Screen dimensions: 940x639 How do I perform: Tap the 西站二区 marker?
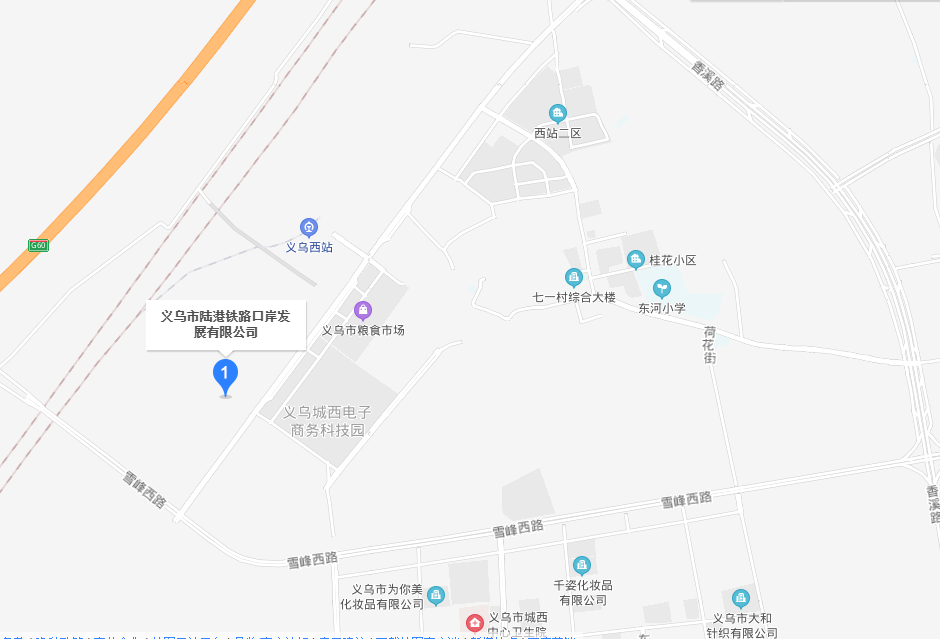pyautogui.click(x=558, y=113)
